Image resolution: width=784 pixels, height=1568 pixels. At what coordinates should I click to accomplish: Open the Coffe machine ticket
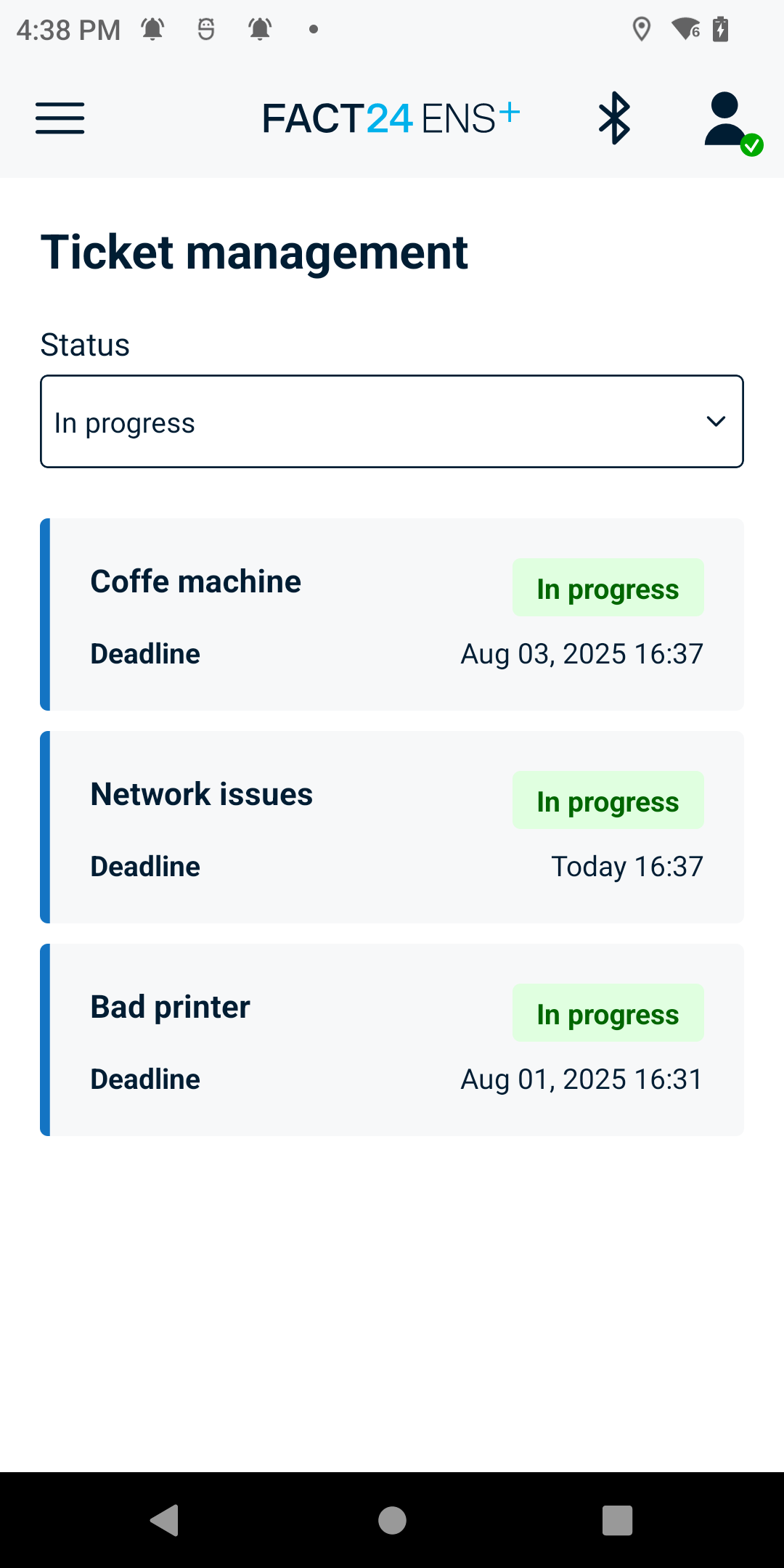coord(392,614)
